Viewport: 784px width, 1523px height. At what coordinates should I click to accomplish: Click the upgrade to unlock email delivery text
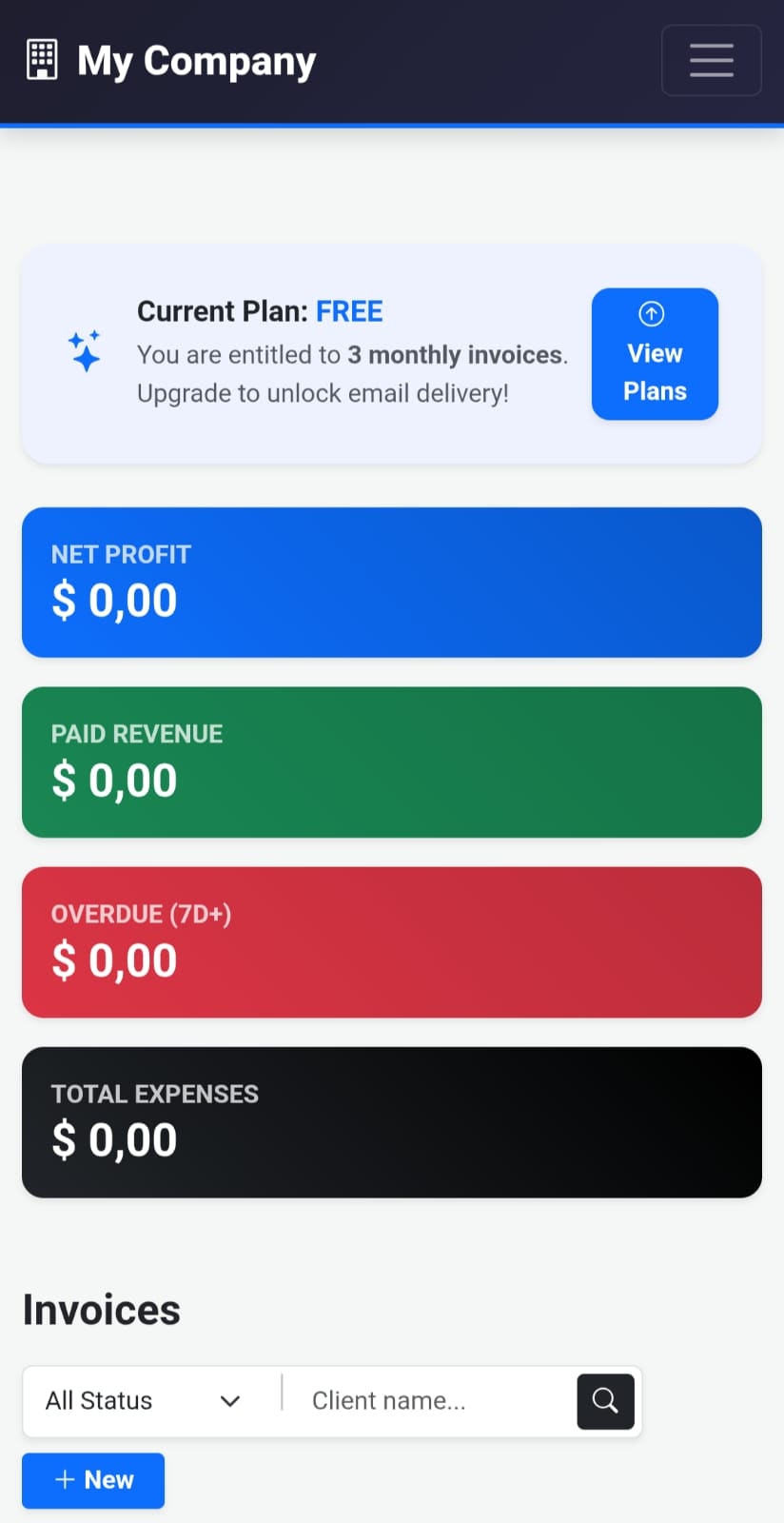pyautogui.click(x=323, y=392)
